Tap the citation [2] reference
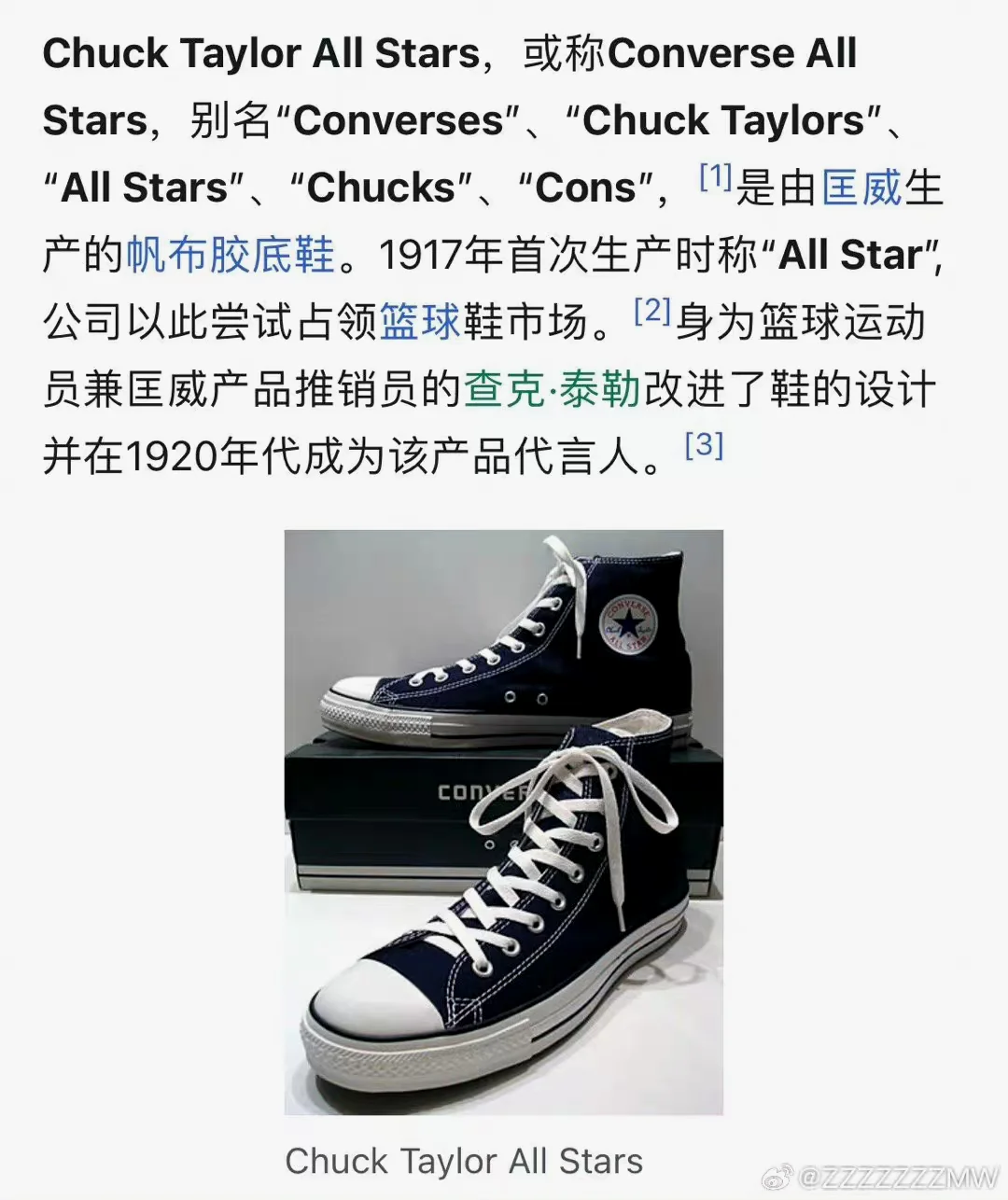 coord(652,310)
